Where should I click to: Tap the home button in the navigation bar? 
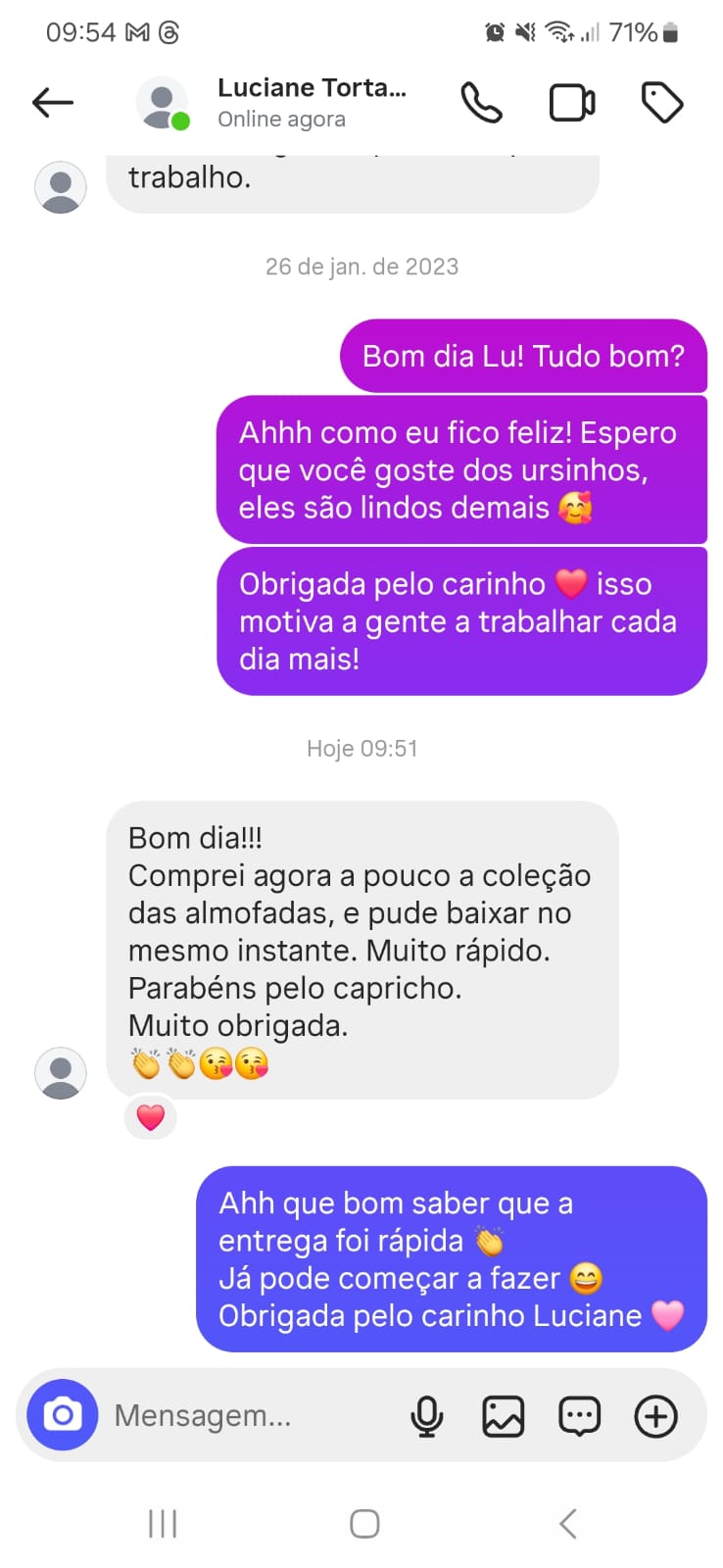362,1523
